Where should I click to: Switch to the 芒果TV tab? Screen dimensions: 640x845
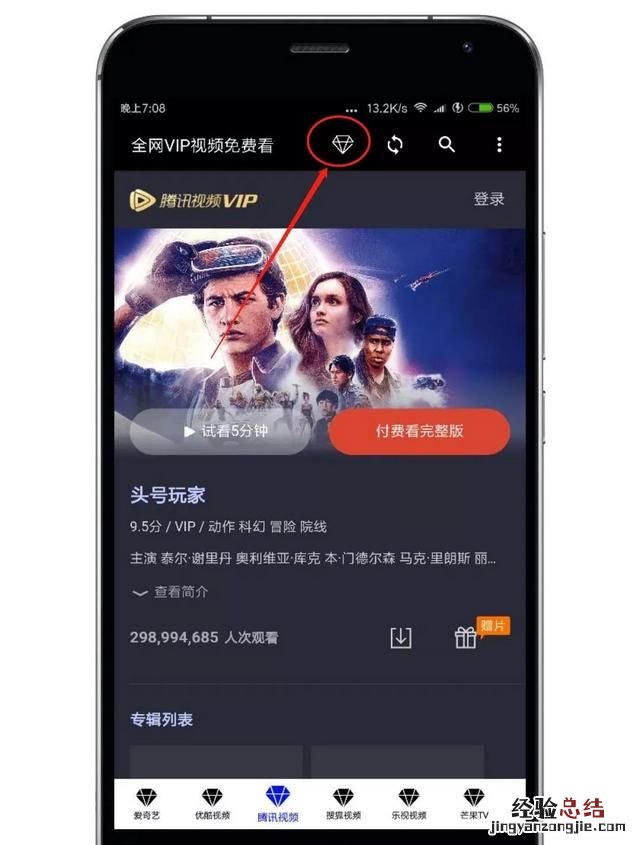[x=473, y=803]
